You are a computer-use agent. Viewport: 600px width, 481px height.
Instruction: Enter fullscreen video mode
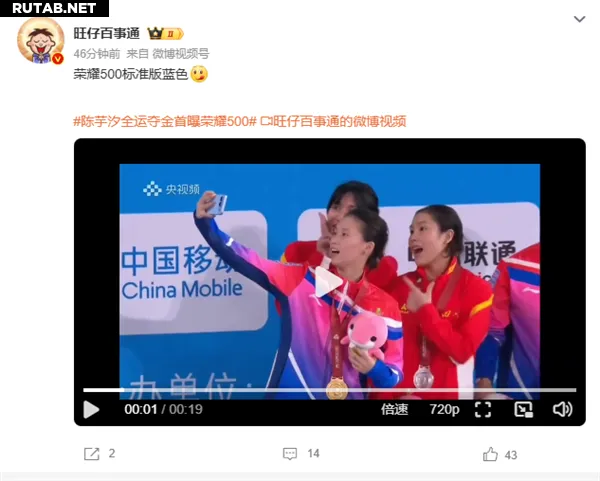483,409
